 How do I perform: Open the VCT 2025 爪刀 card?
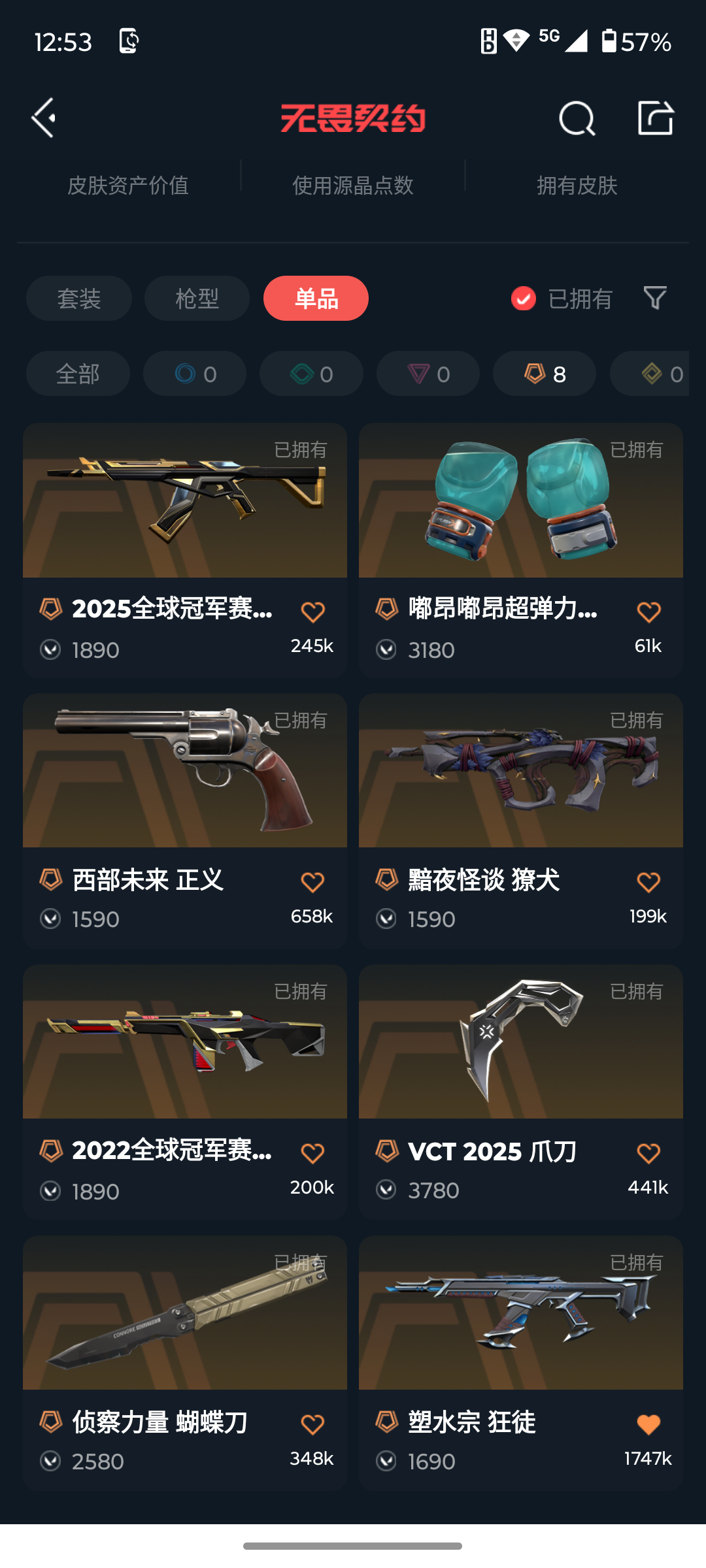pos(521,1092)
